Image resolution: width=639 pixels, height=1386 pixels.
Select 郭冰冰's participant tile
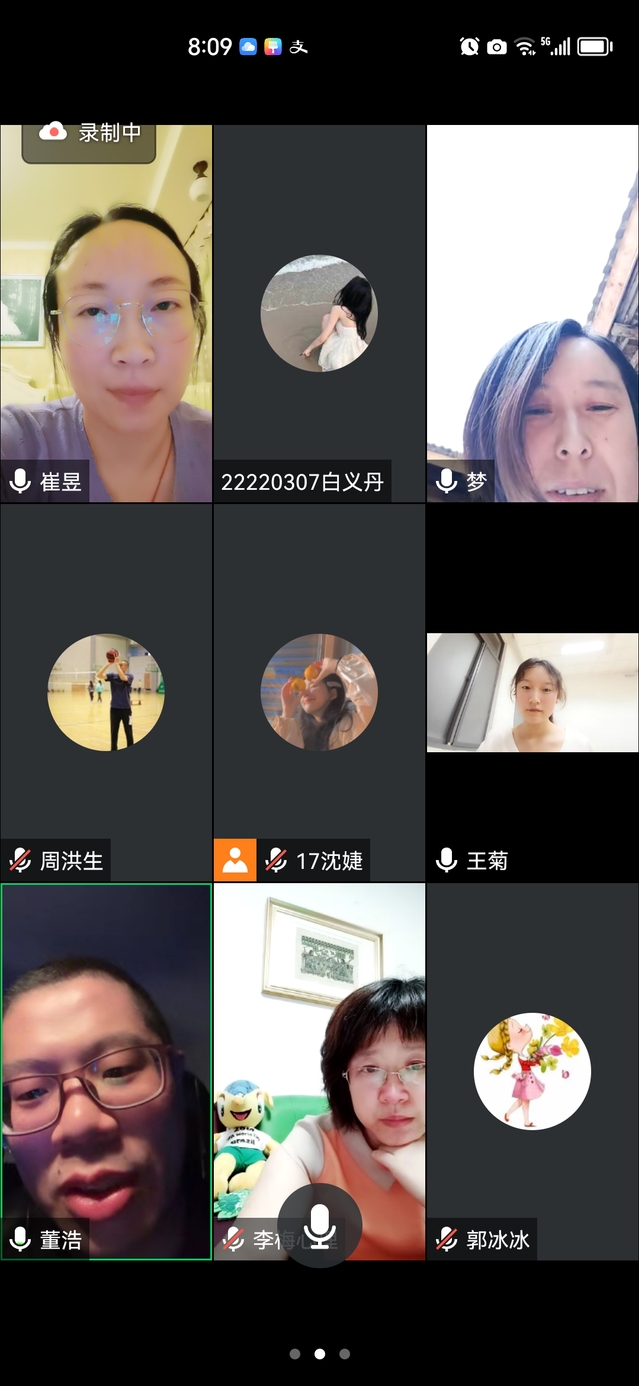[532, 1070]
